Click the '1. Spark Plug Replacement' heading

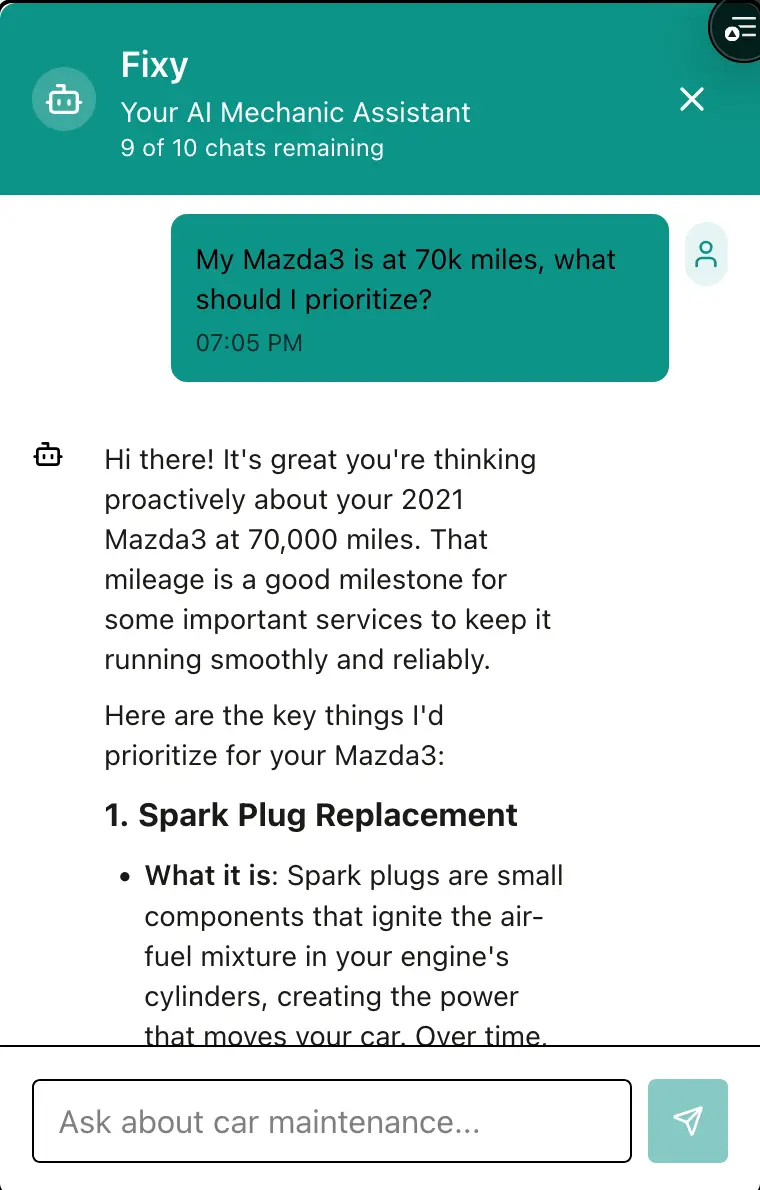pyautogui.click(x=310, y=815)
